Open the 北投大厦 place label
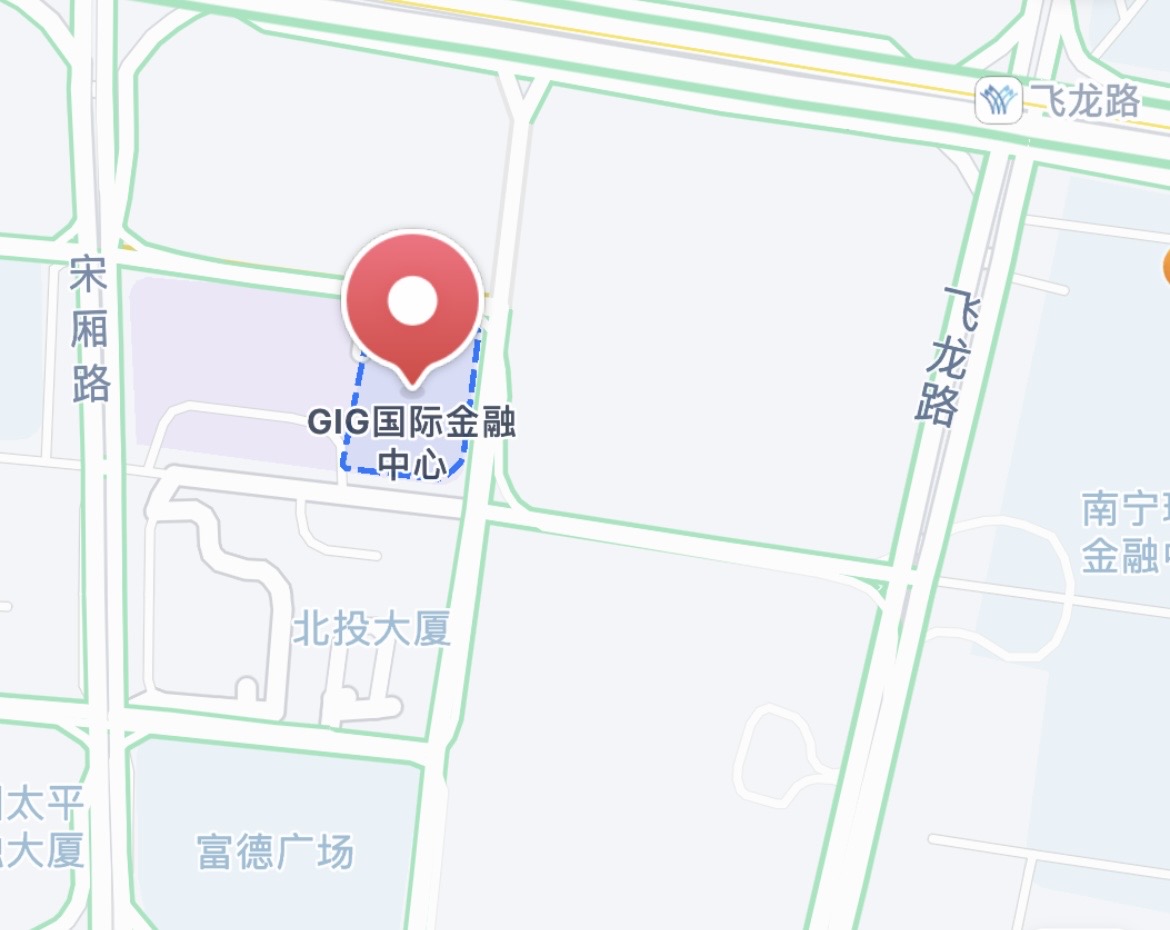Image resolution: width=1170 pixels, height=930 pixels. 371,629
